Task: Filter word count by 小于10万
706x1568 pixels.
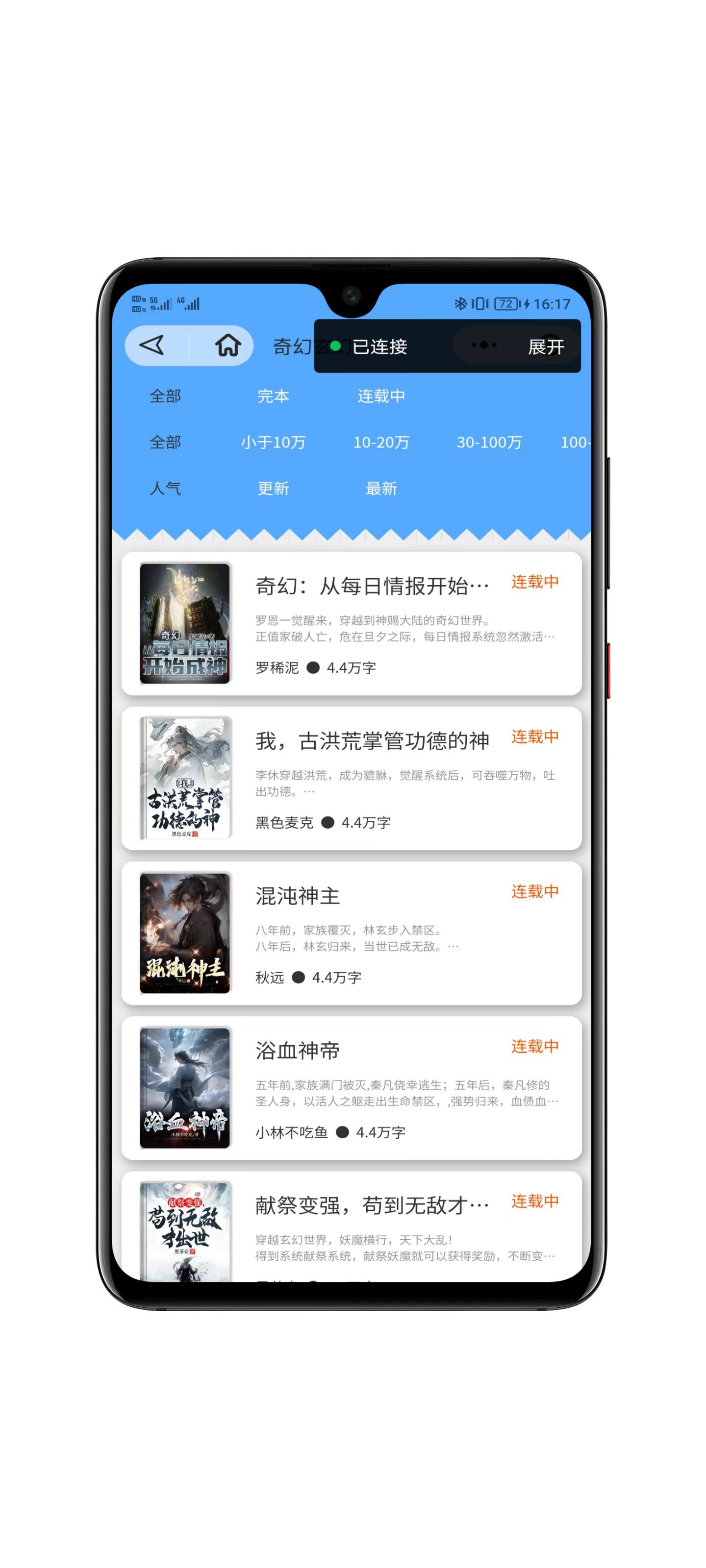Action: pos(272,442)
